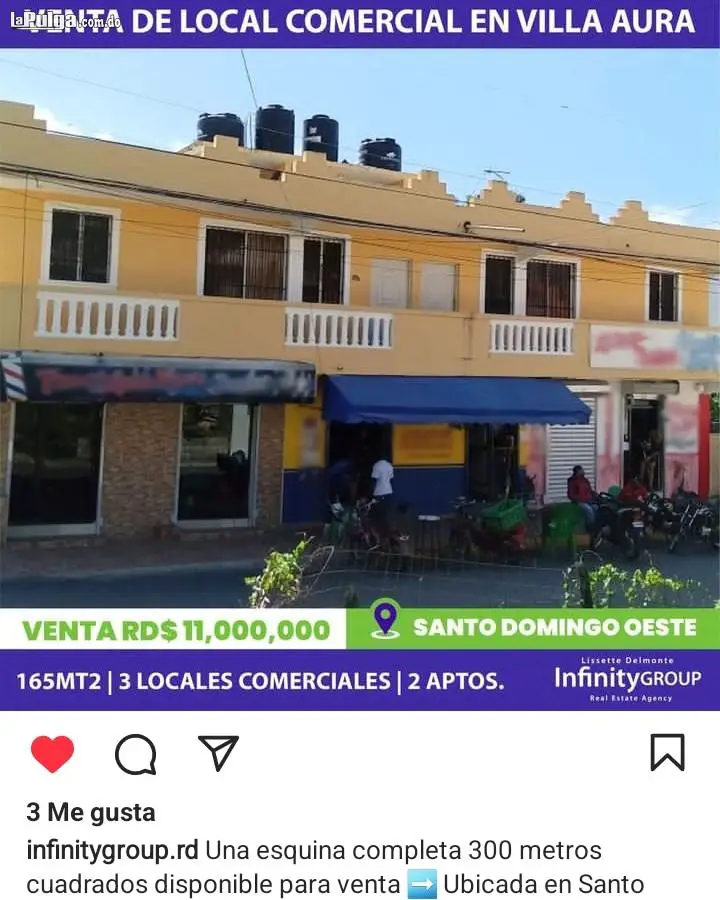View who liked via 3 Me gusta

pos(91,812)
